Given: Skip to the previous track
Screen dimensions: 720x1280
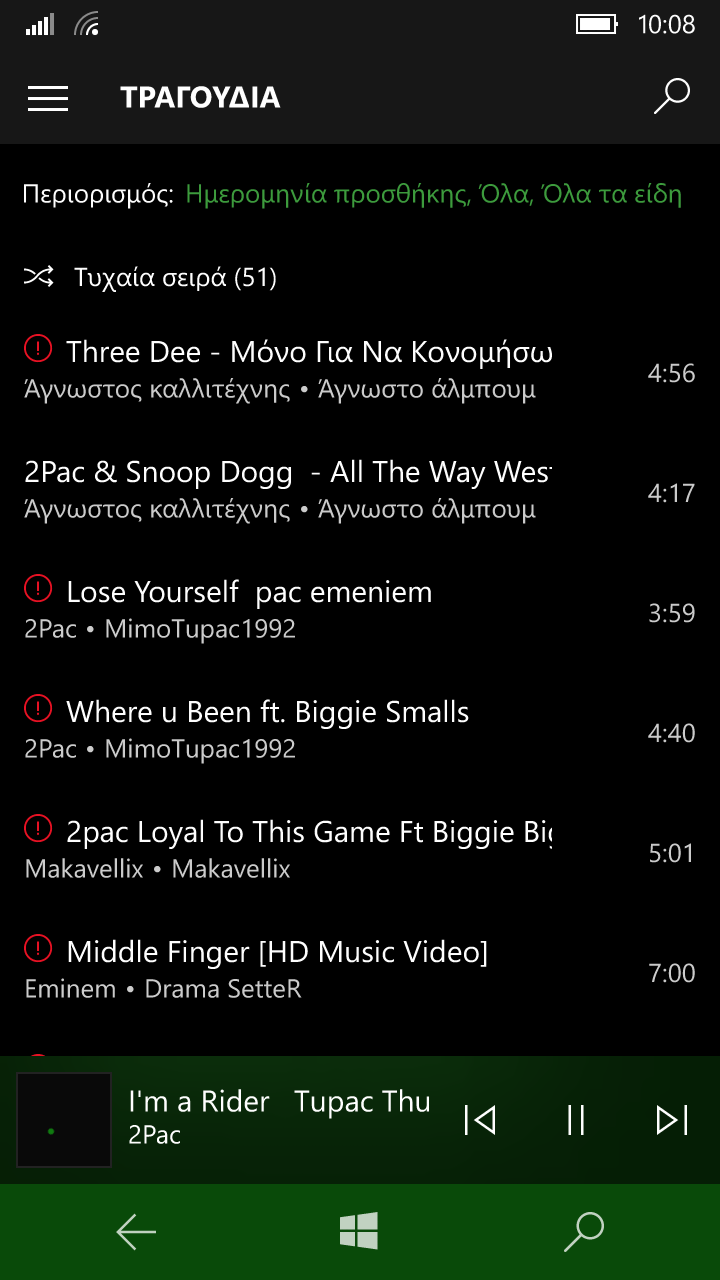Looking at the screenshot, I should click(x=480, y=1120).
